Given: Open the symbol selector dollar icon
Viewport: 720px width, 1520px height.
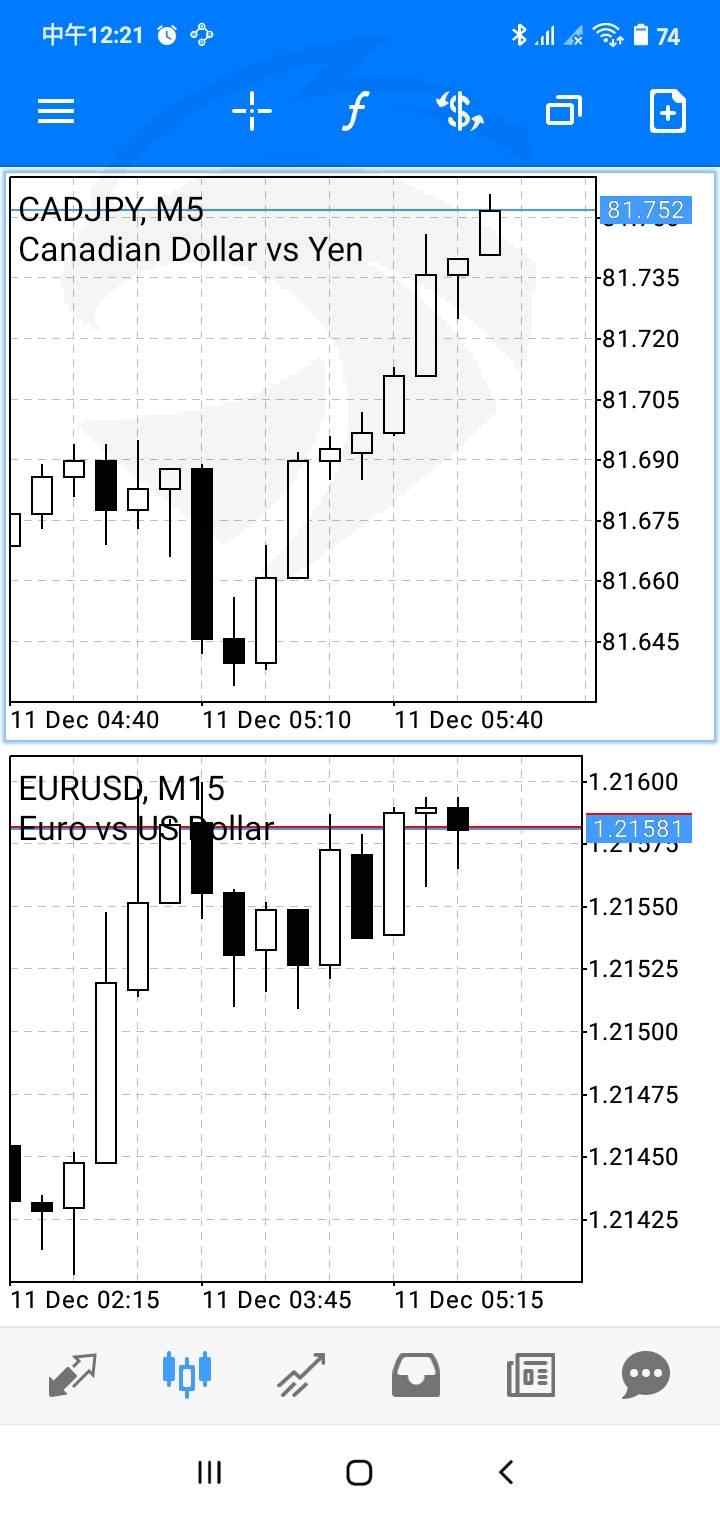Looking at the screenshot, I should [x=460, y=111].
